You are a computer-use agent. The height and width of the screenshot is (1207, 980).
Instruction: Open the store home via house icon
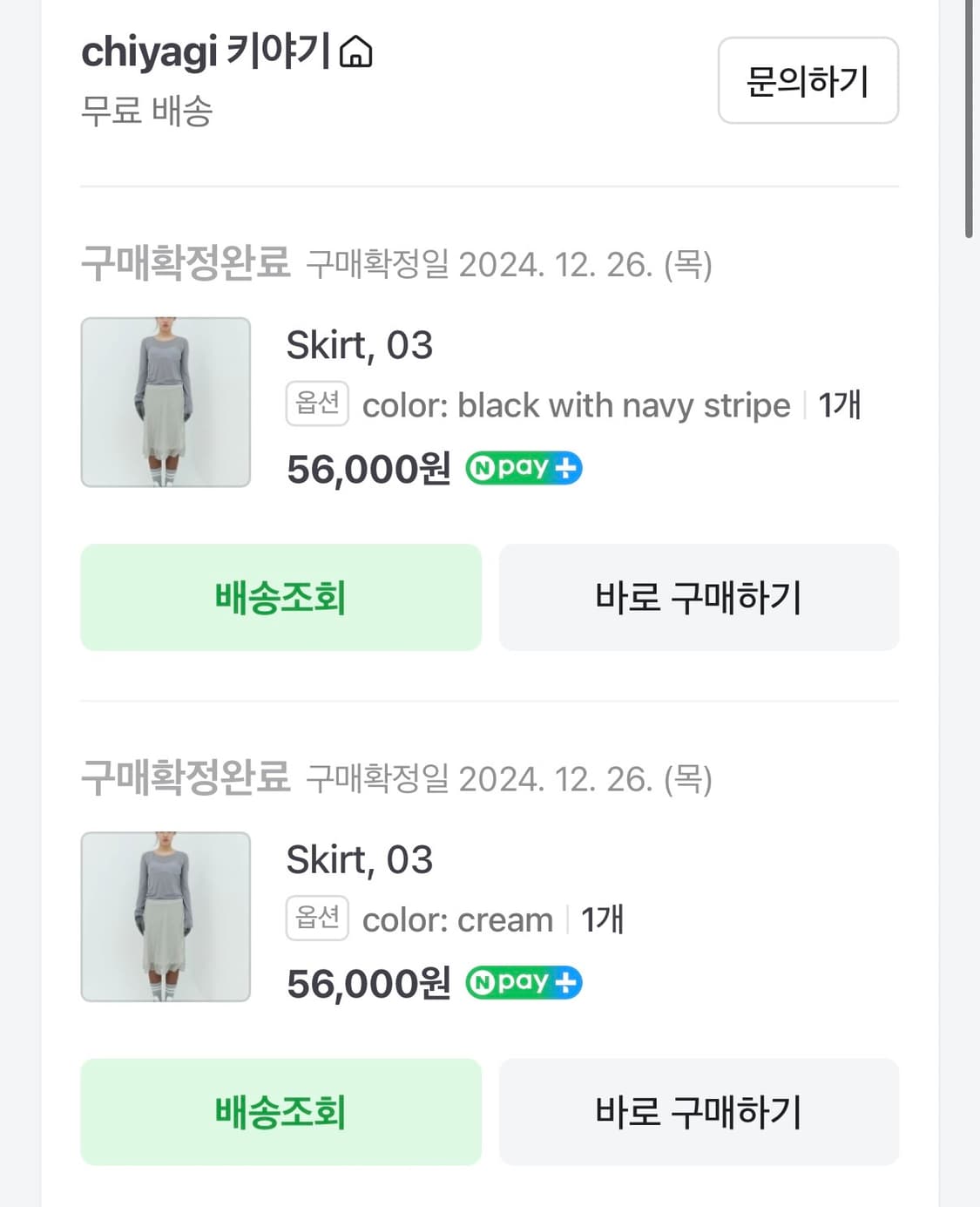(356, 55)
